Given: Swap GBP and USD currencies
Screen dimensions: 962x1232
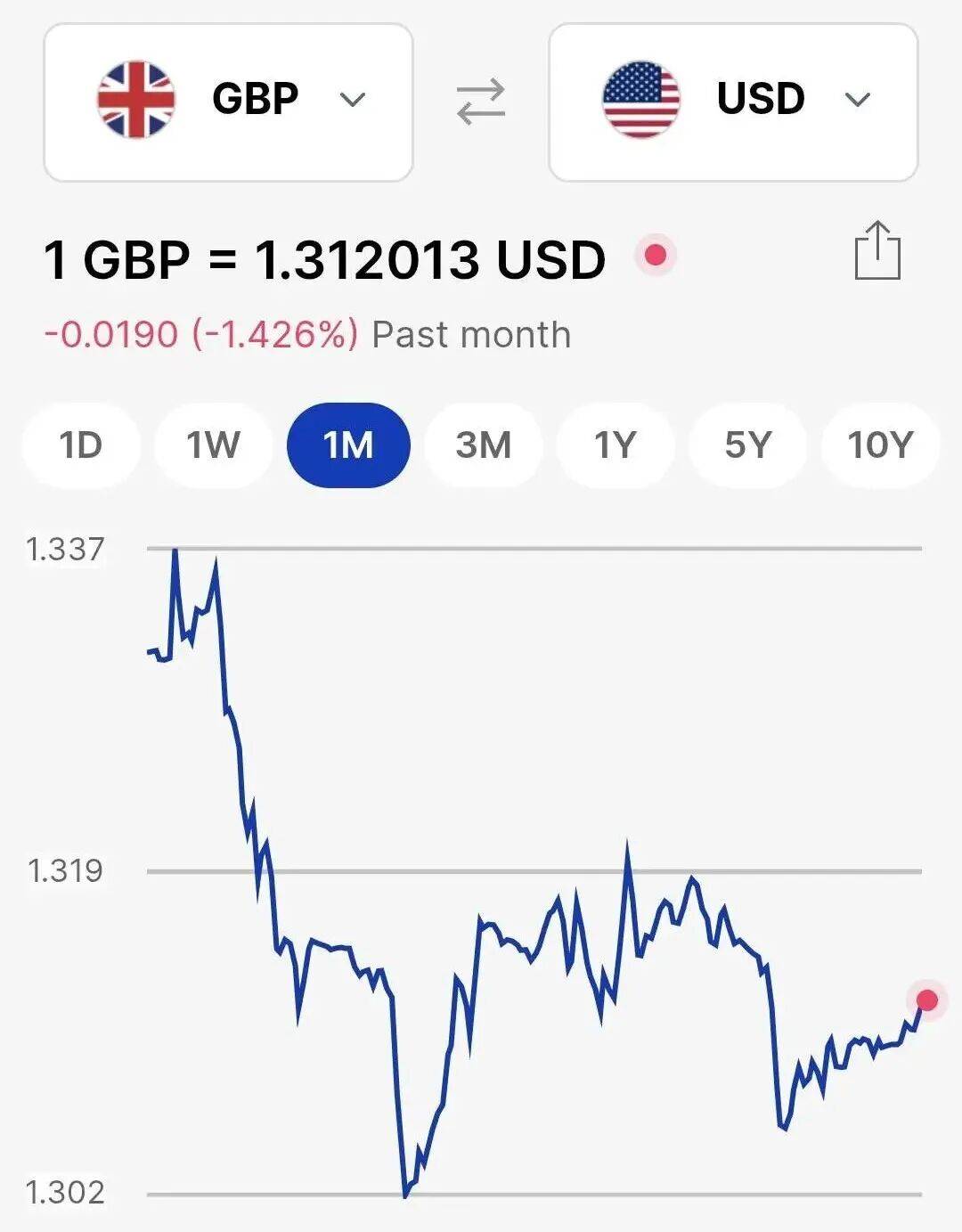Looking at the screenshot, I should (481, 101).
